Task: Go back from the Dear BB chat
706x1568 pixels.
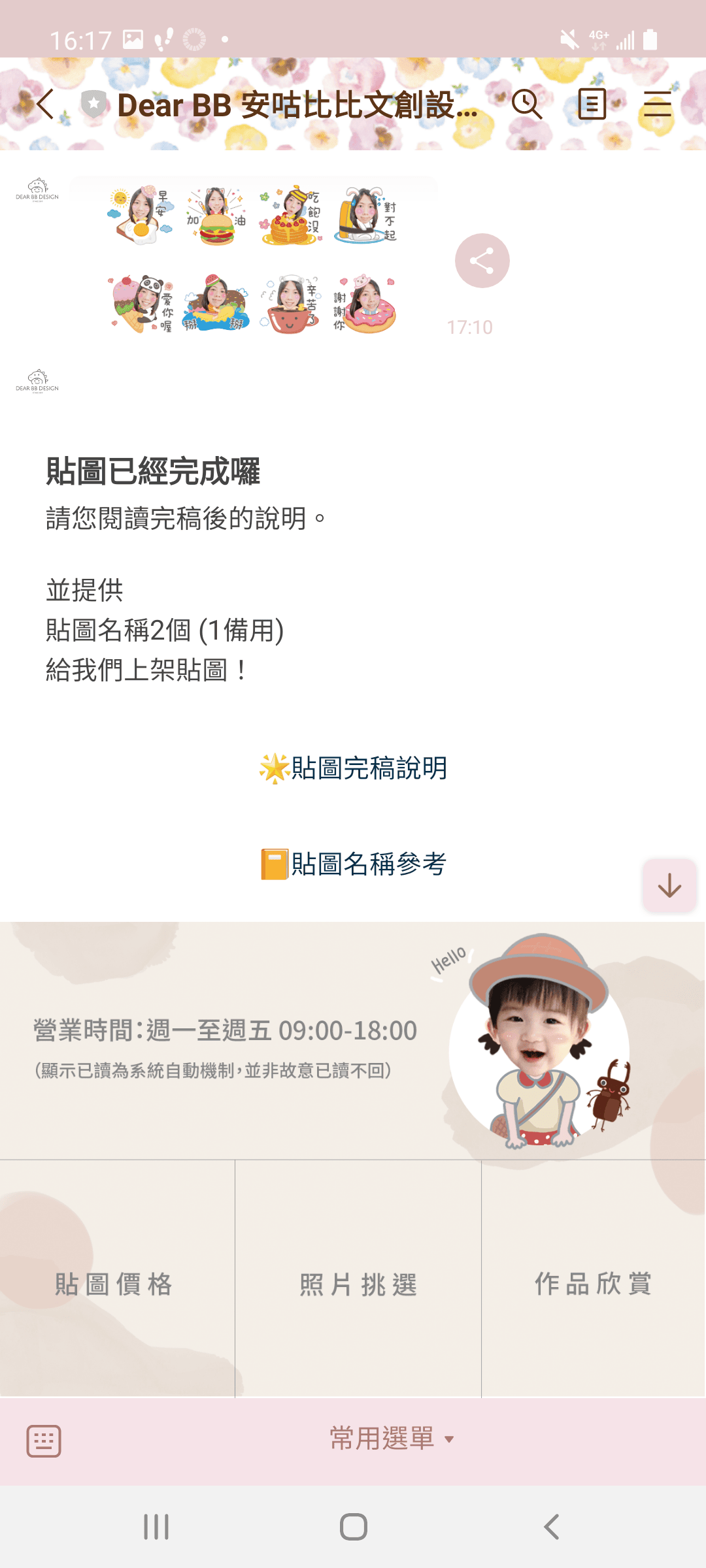Action: 44,105
